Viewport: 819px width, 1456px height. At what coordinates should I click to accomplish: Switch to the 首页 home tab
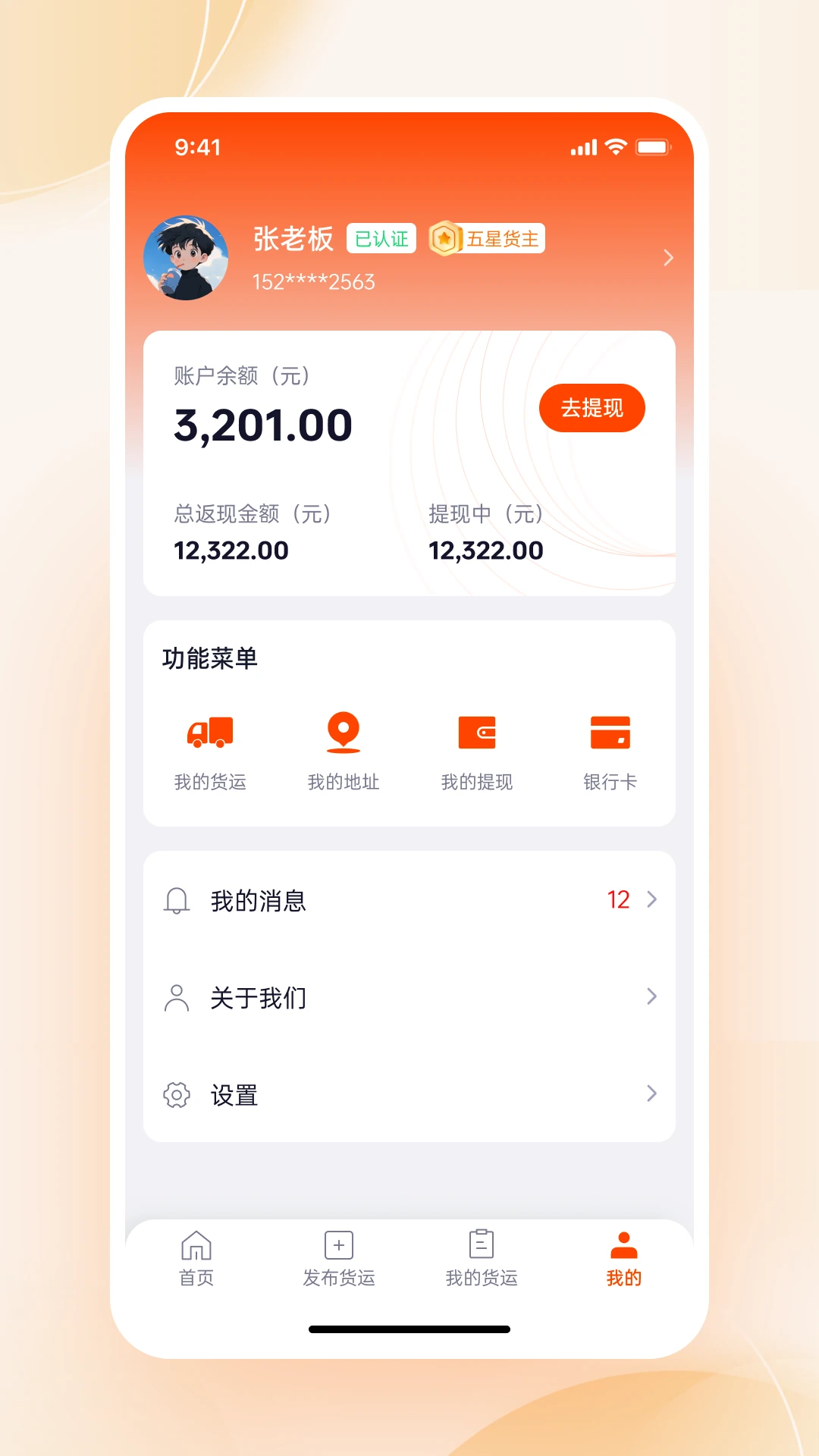196,1259
